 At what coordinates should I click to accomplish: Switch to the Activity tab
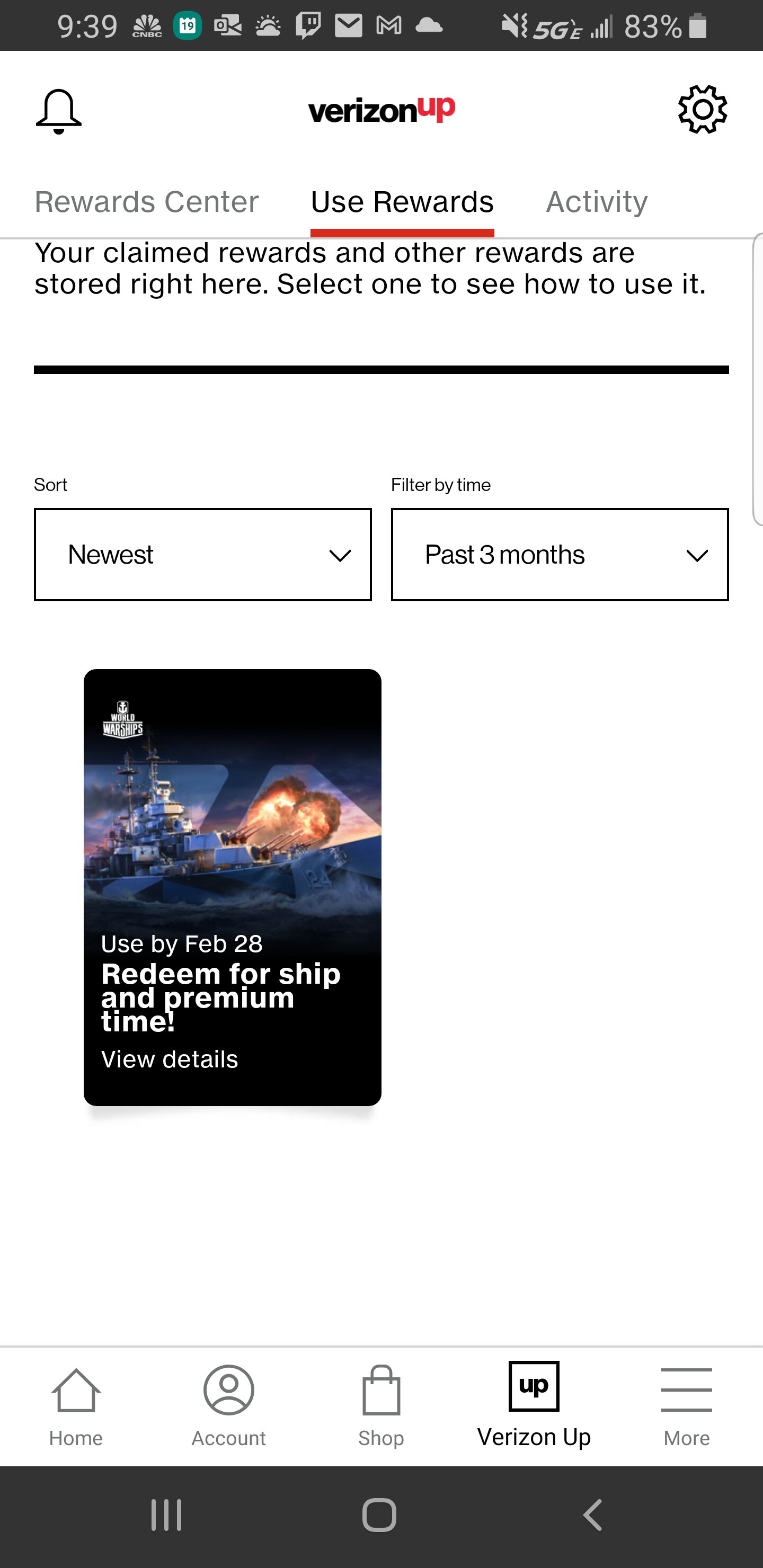[596, 202]
